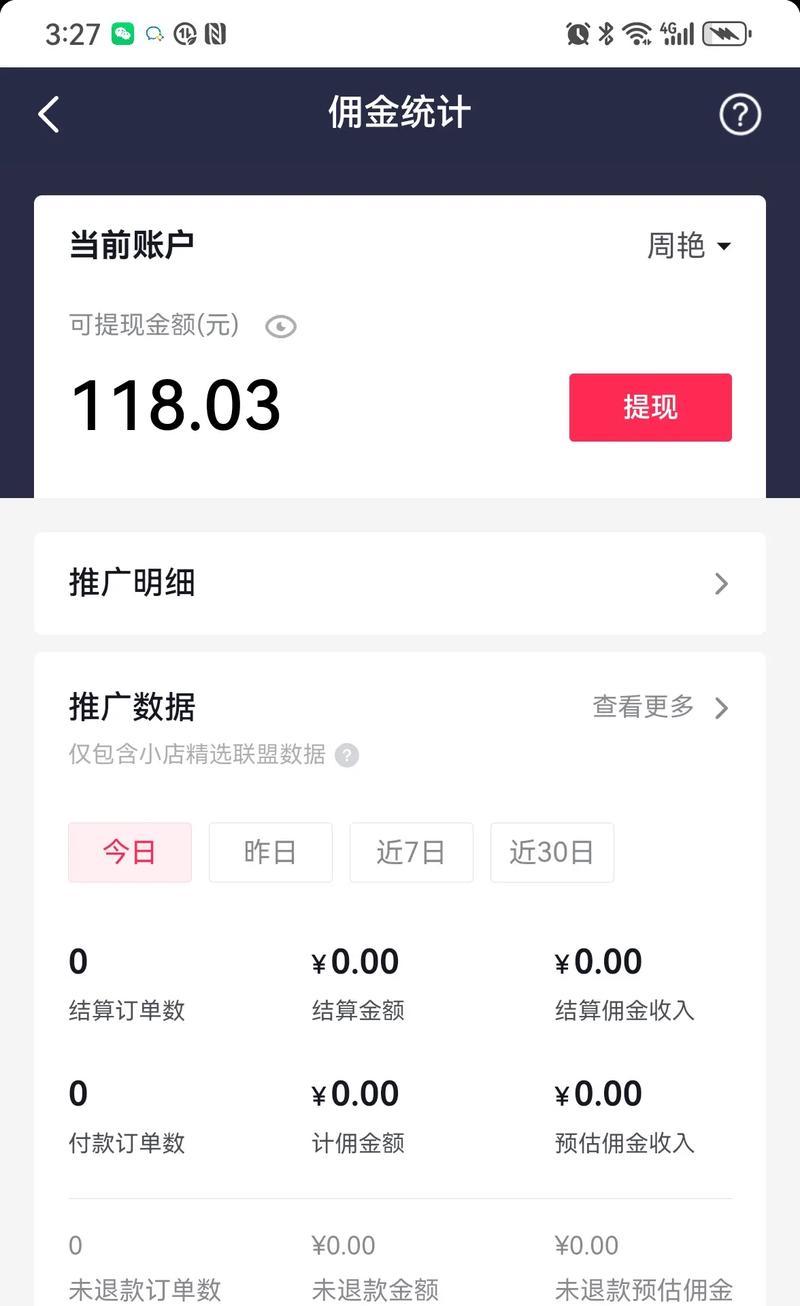Open the help question mark icon
This screenshot has height=1306, width=800.
coord(740,115)
